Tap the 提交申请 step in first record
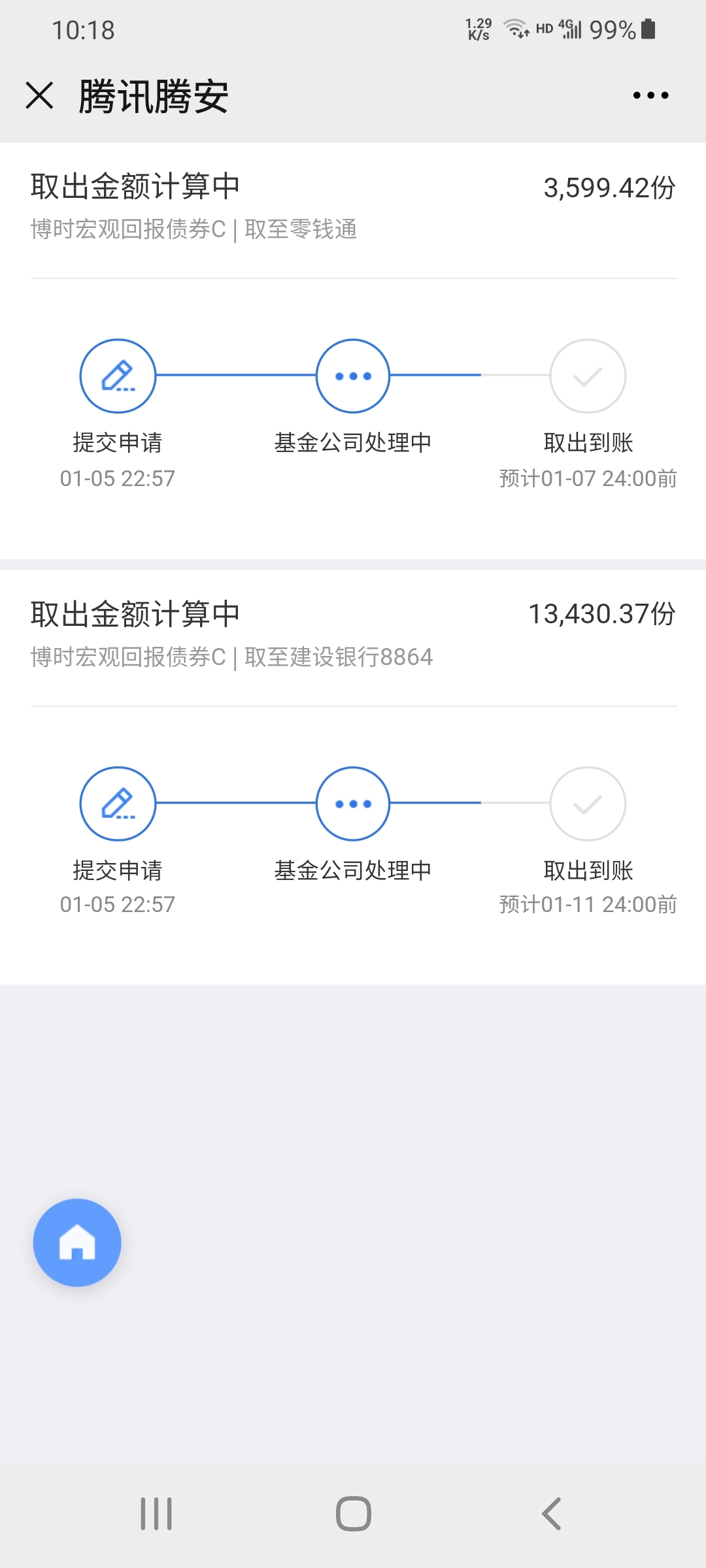Viewport: 706px width, 1568px height. [x=118, y=443]
